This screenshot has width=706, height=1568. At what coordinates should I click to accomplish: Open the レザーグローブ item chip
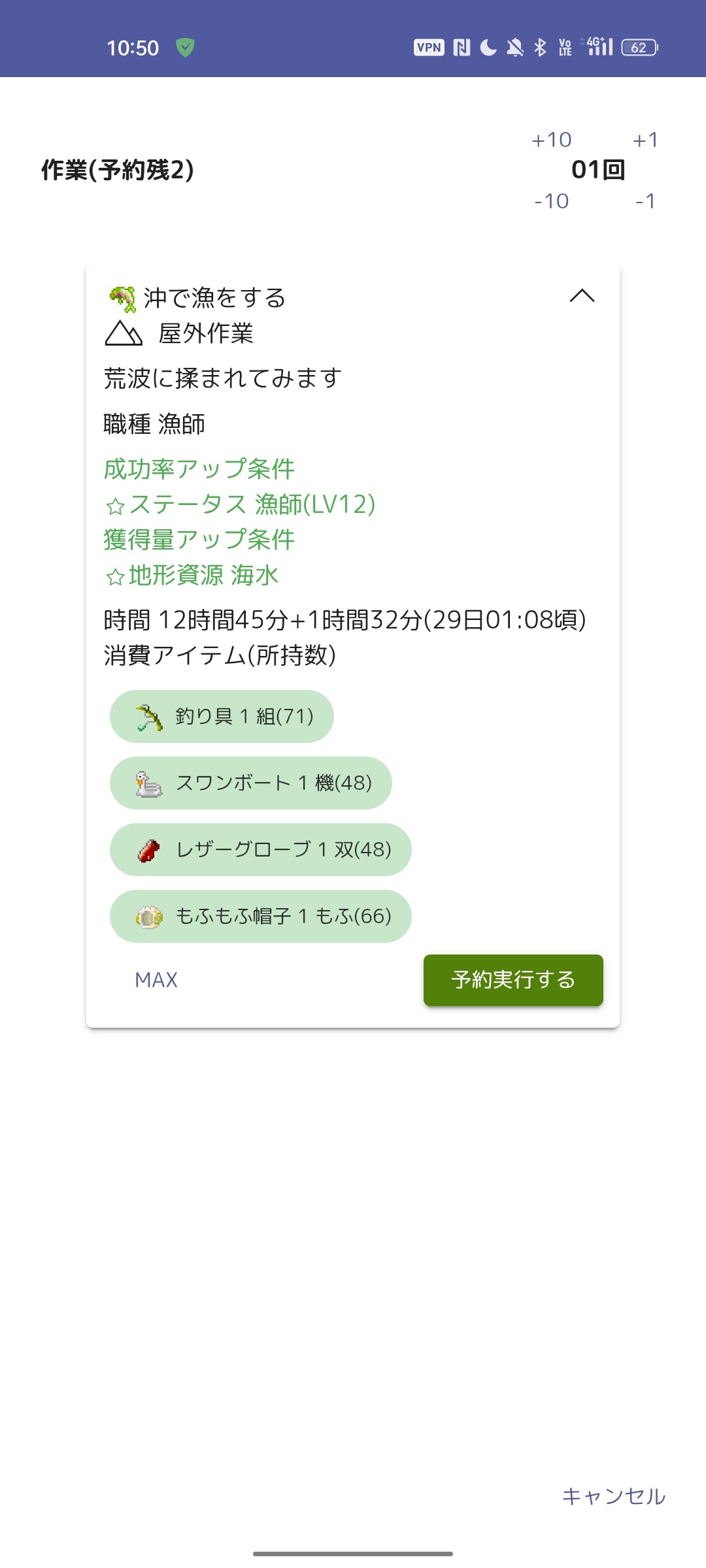(261, 850)
